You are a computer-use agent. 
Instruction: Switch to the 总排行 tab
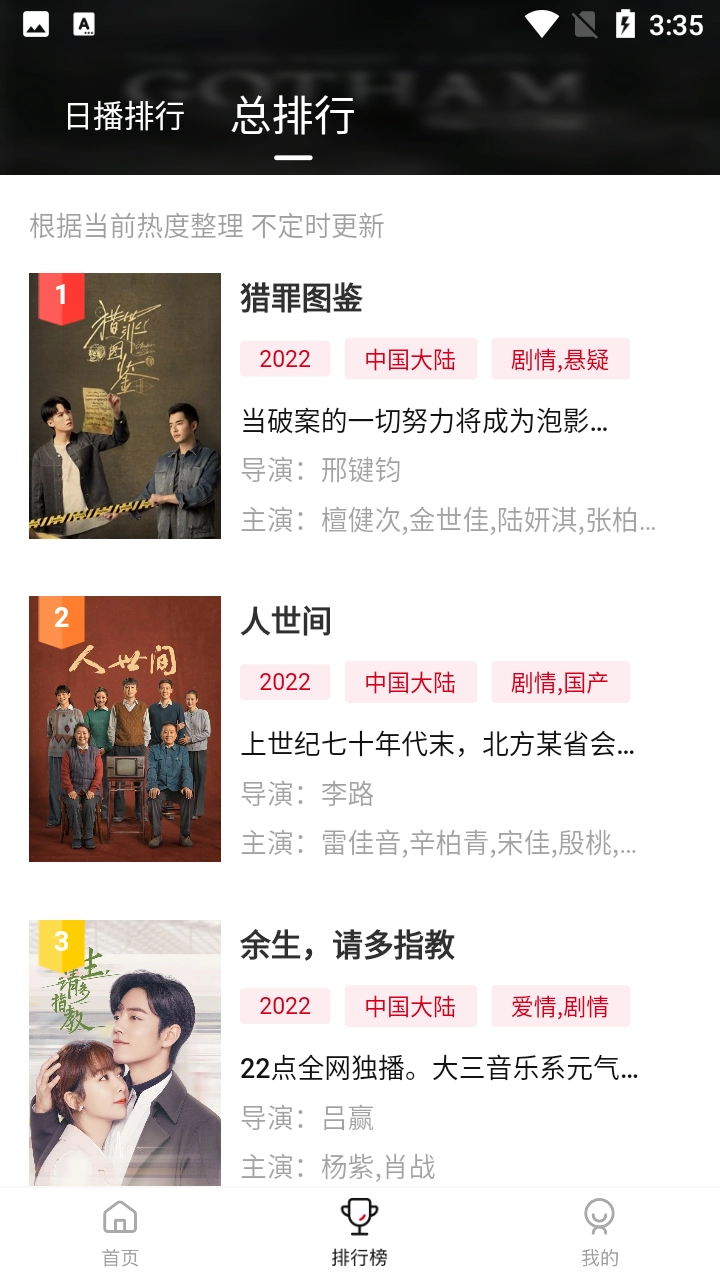(294, 117)
